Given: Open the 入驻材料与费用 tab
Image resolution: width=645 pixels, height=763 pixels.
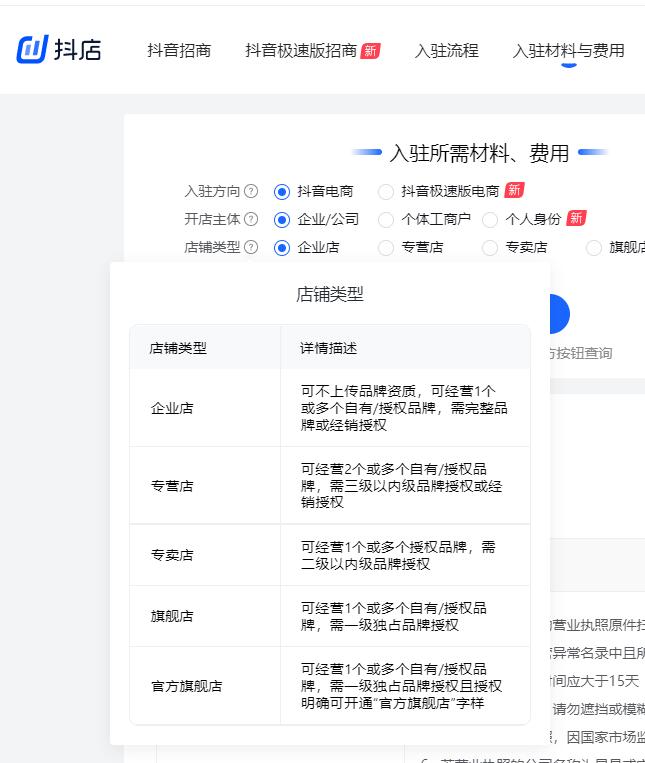Looking at the screenshot, I should pos(568,50).
